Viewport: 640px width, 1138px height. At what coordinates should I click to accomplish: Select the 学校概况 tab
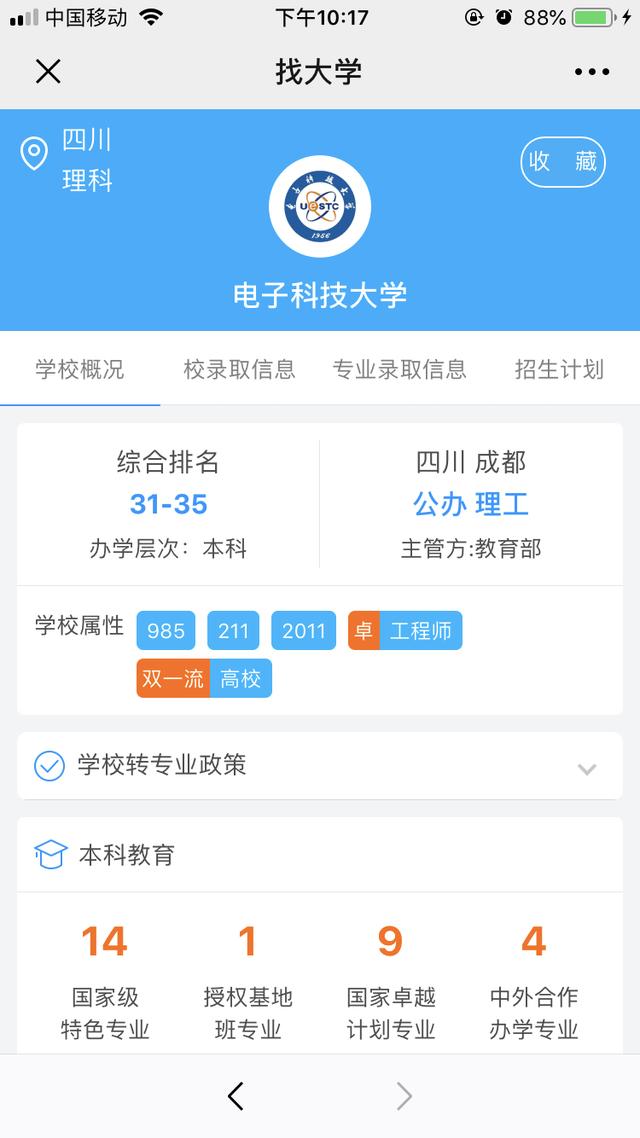click(80, 369)
